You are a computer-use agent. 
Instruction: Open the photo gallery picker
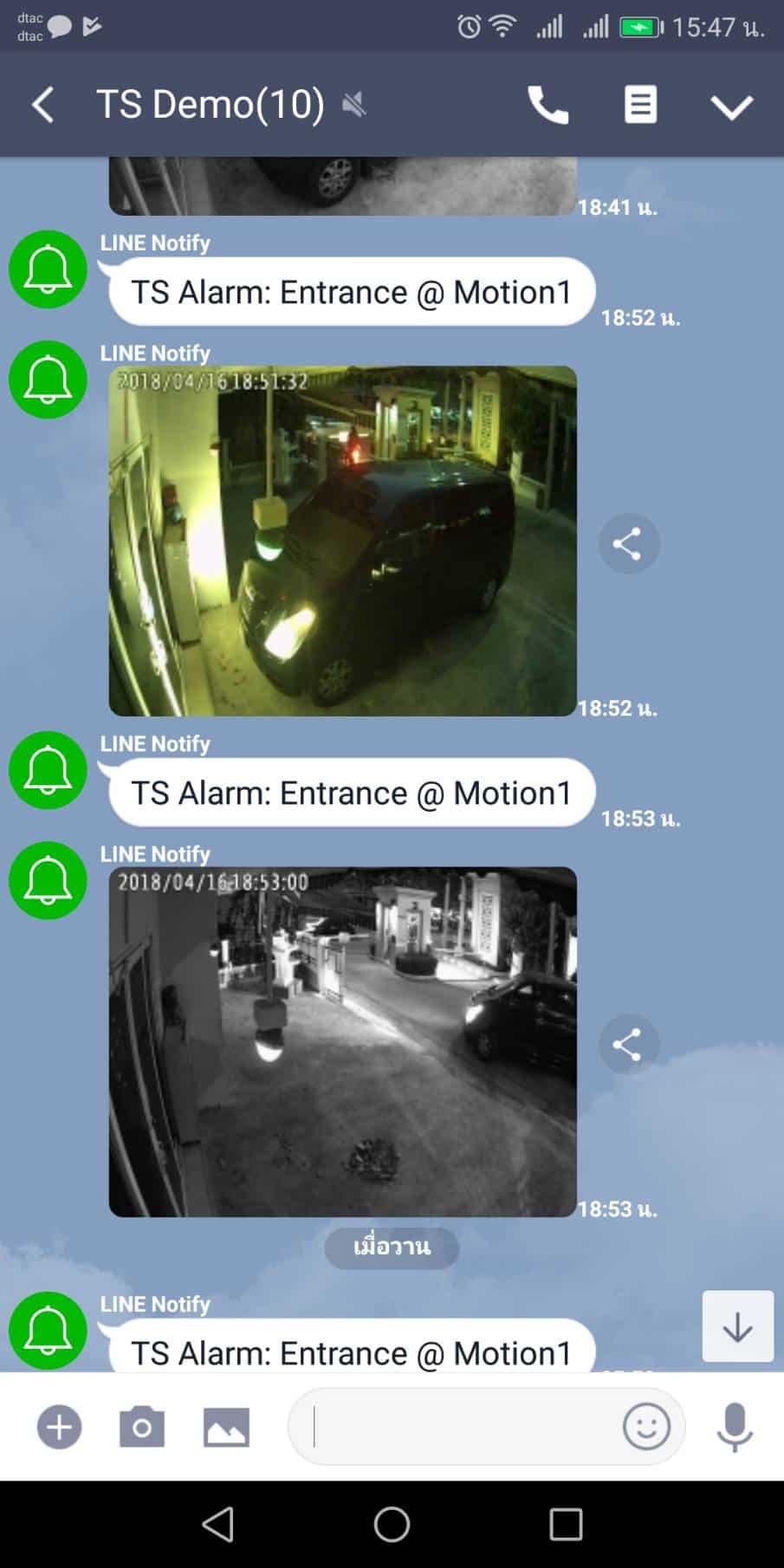pyautogui.click(x=226, y=1427)
